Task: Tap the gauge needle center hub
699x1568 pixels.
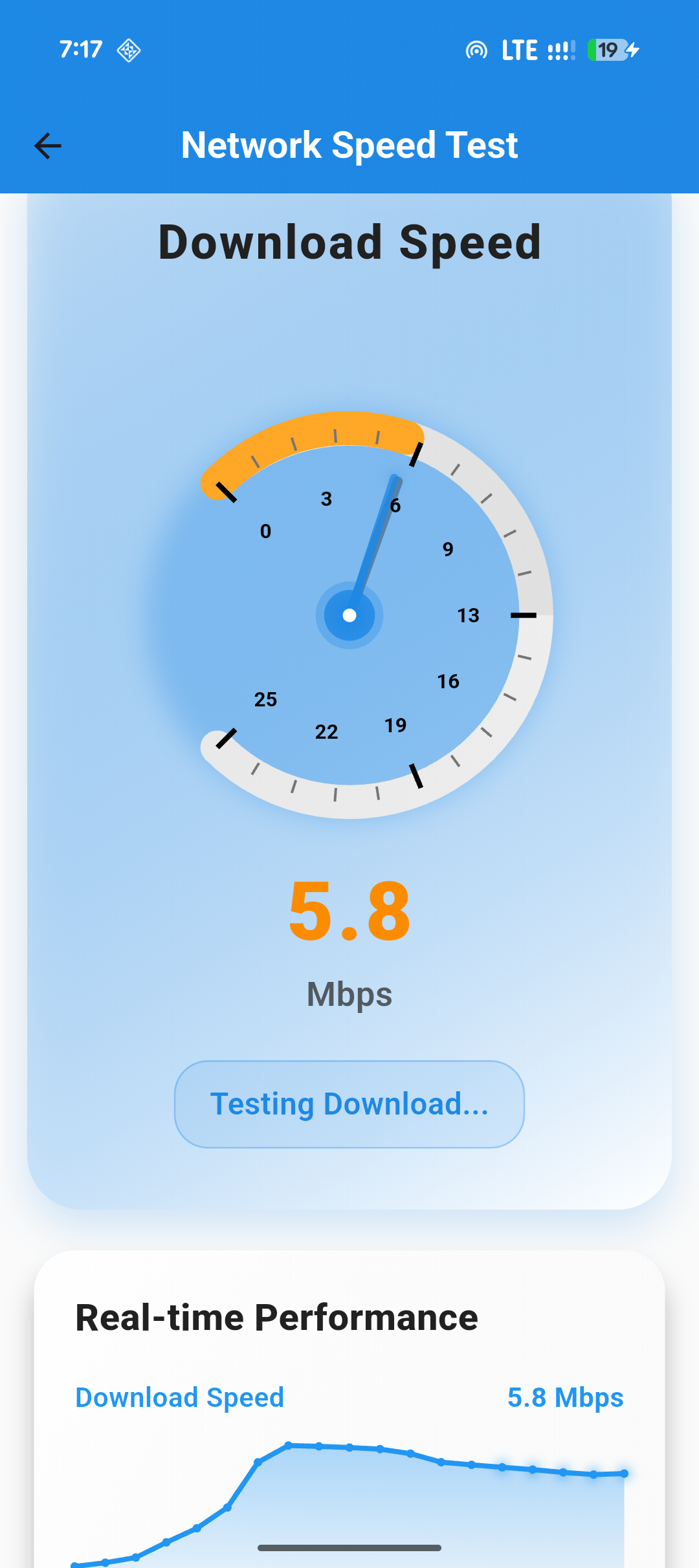Action: pyautogui.click(x=349, y=615)
